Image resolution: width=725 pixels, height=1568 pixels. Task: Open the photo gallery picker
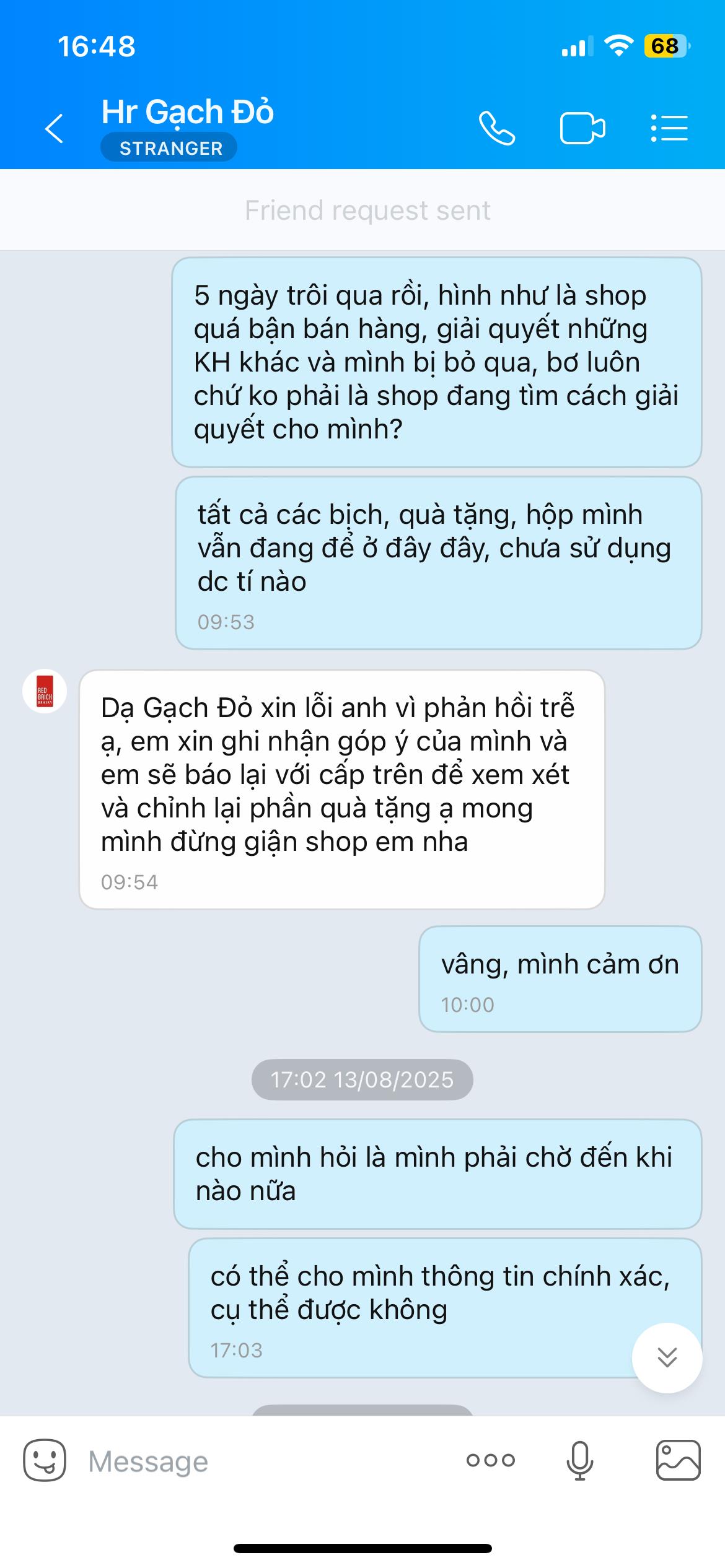(678, 1460)
